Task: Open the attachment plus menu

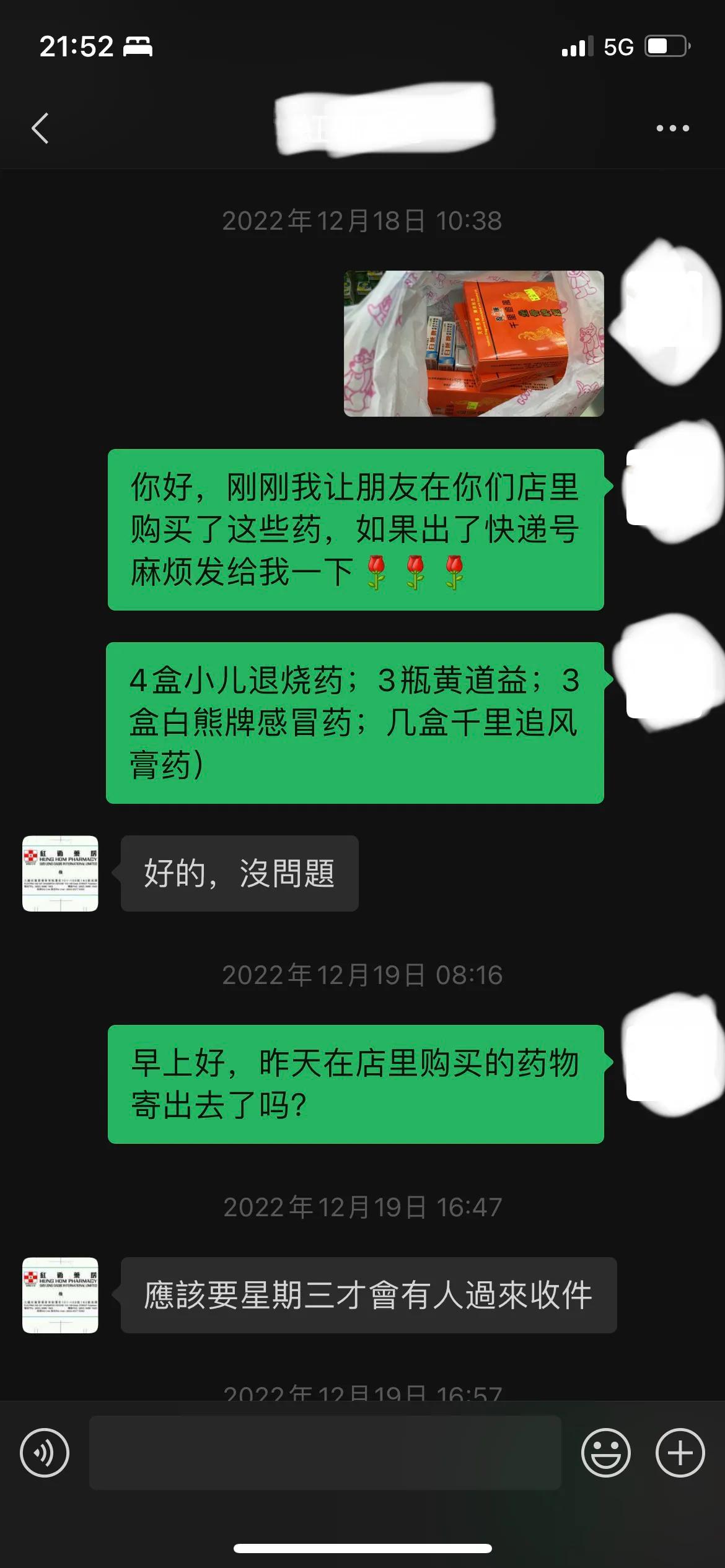Action: tap(680, 1452)
